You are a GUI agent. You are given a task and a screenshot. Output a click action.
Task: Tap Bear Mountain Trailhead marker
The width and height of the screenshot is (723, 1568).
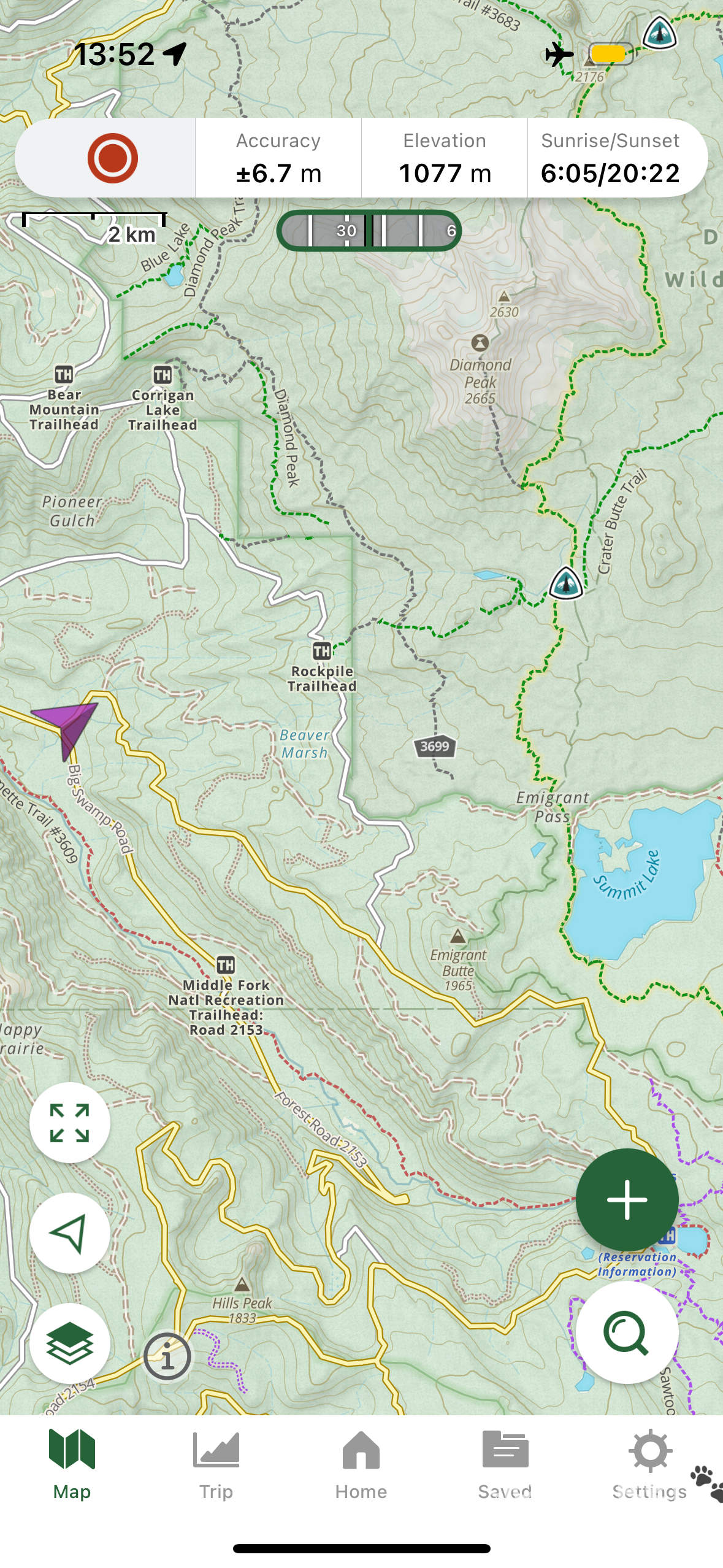click(64, 374)
